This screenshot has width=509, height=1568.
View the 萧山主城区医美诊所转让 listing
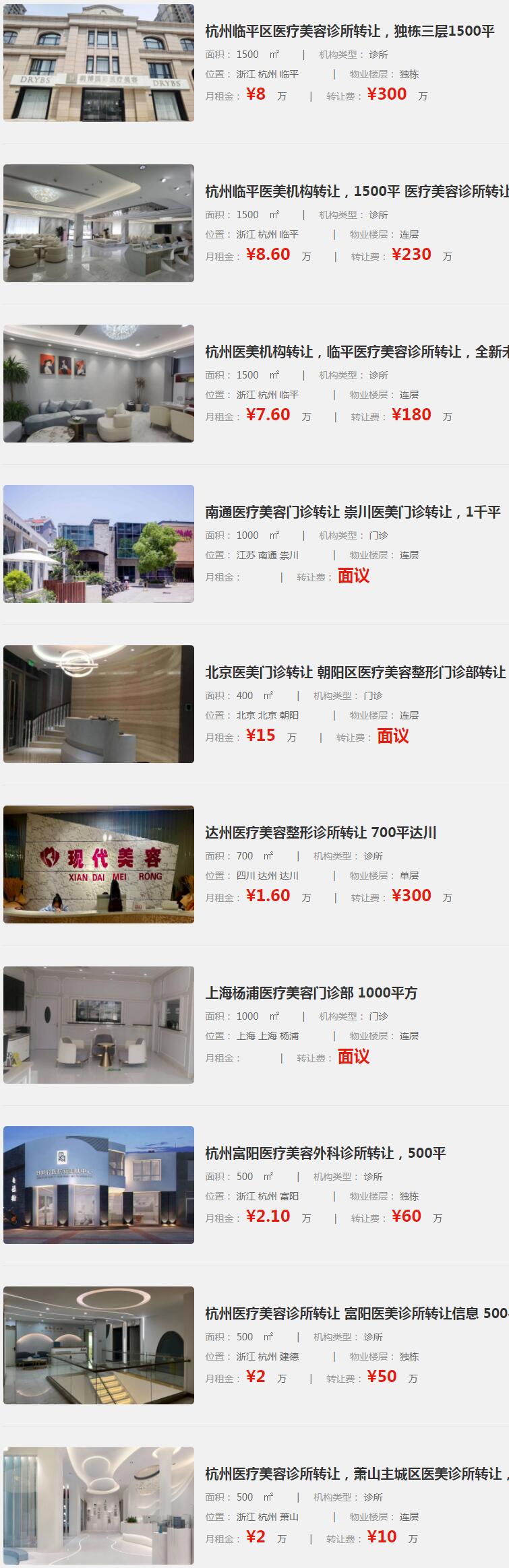point(356,1474)
